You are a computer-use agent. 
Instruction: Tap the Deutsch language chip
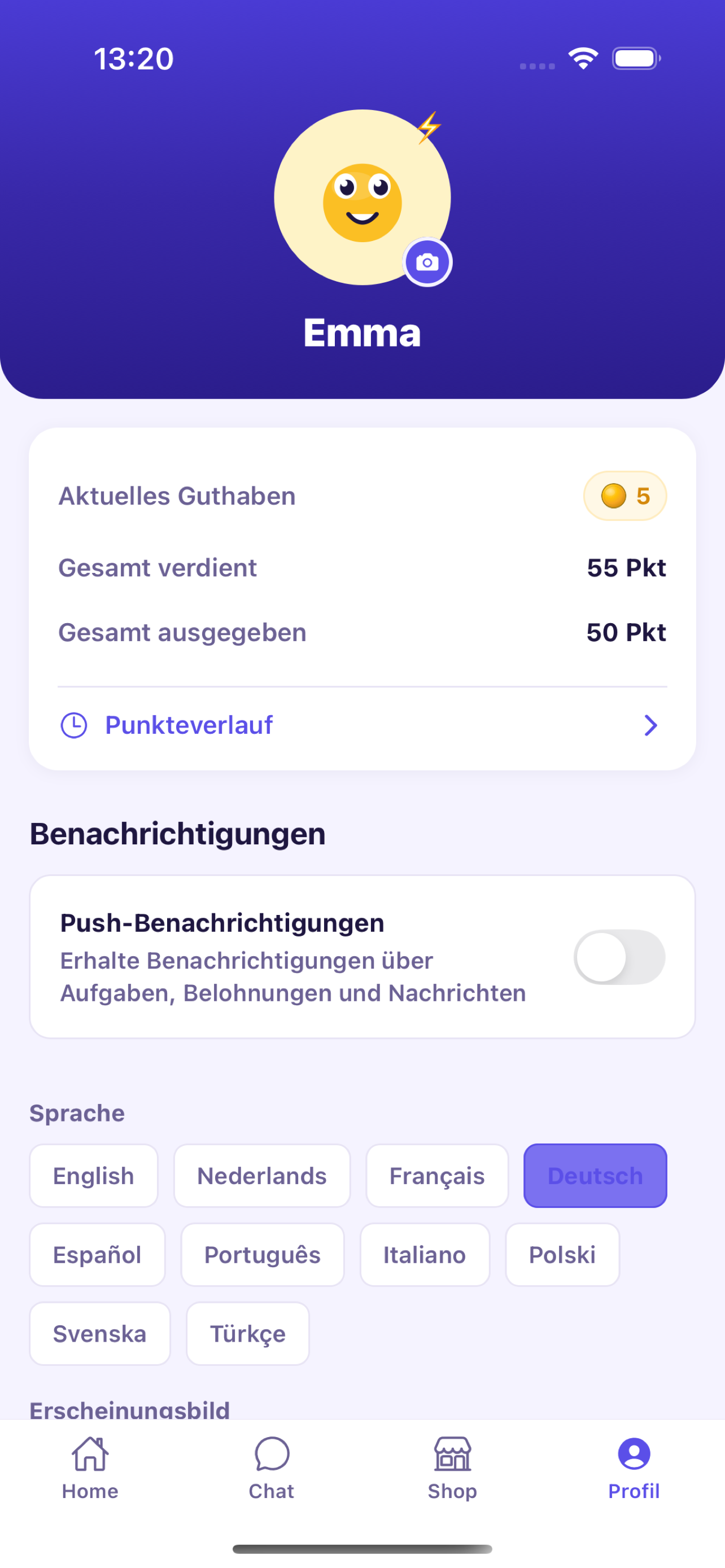(x=595, y=1176)
